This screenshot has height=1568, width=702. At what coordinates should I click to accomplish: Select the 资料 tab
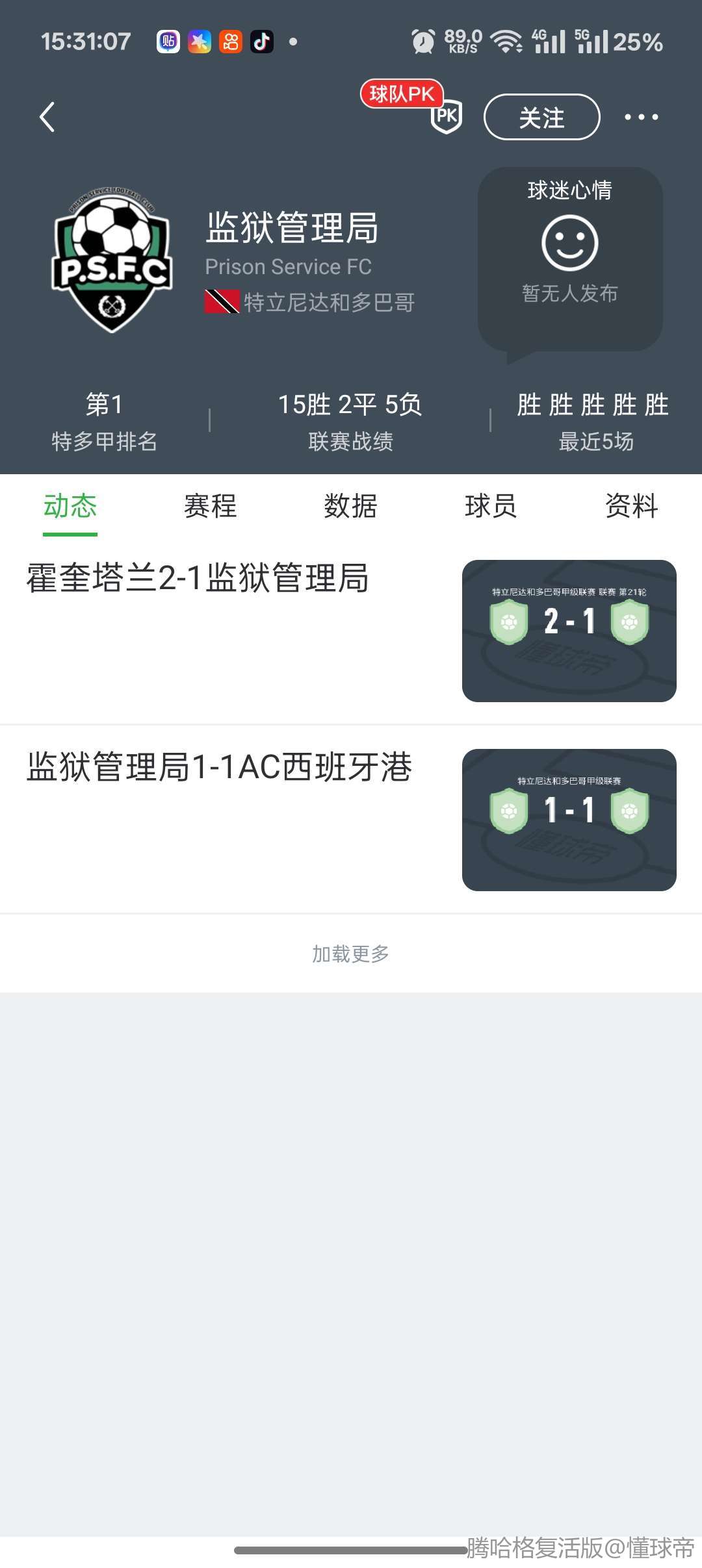coord(631,507)
